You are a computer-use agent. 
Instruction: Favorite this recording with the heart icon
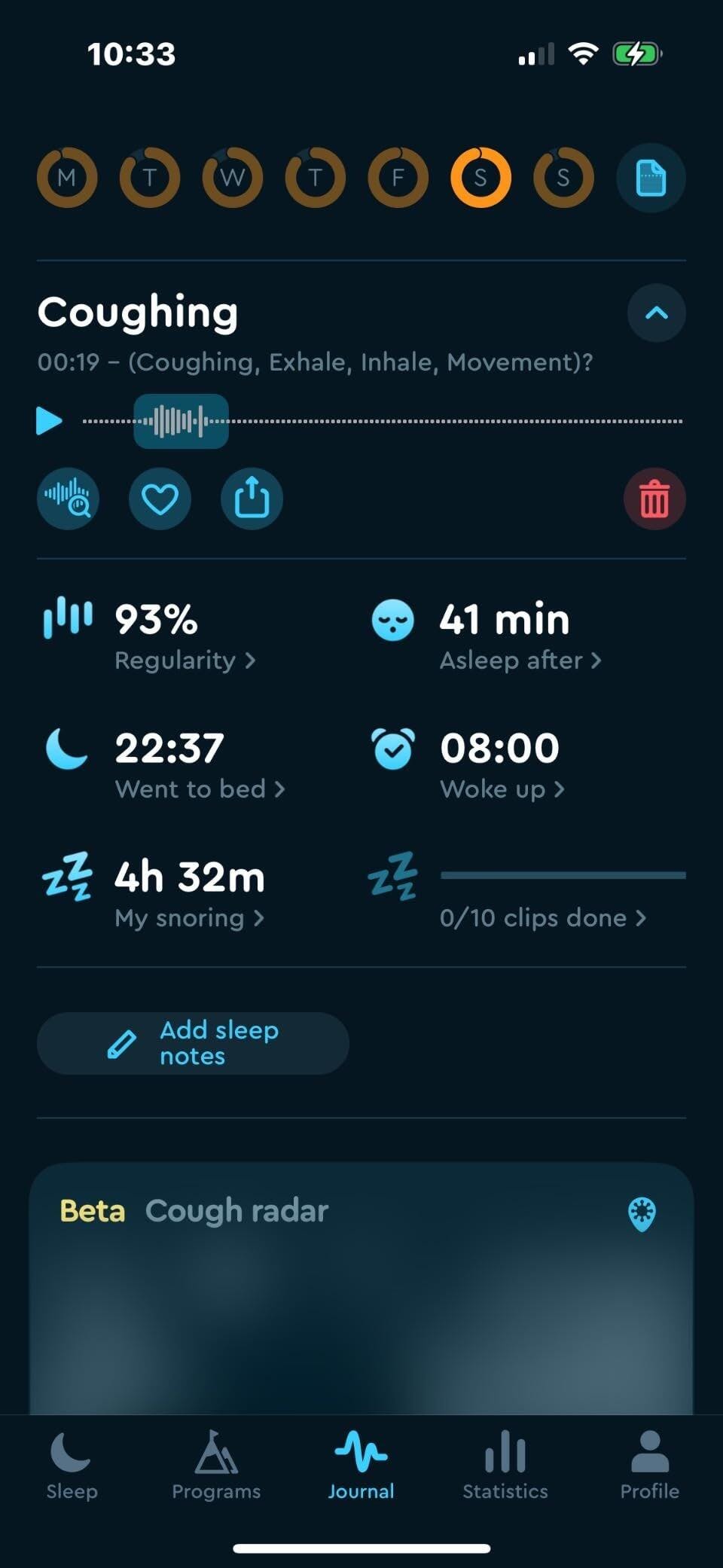point(160,499)
